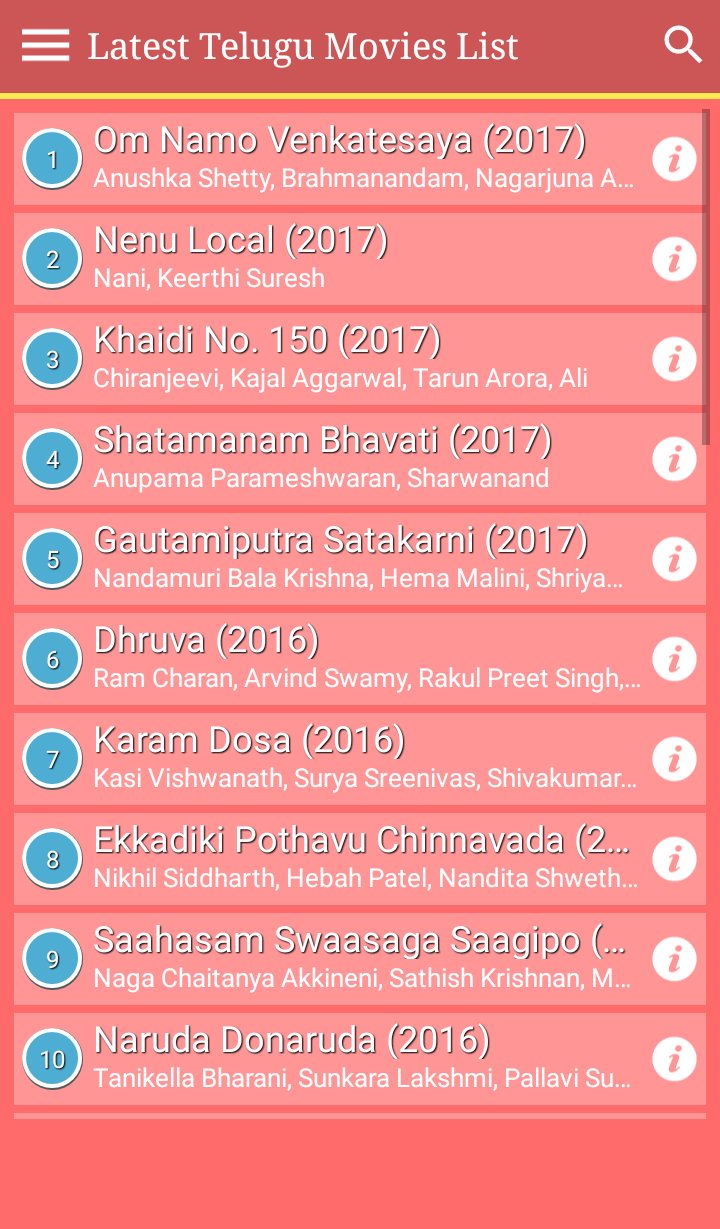Viewport: 720px width, 1229px height.
Task: Open info for Nenu Local
Action: [x=674, y=258]
